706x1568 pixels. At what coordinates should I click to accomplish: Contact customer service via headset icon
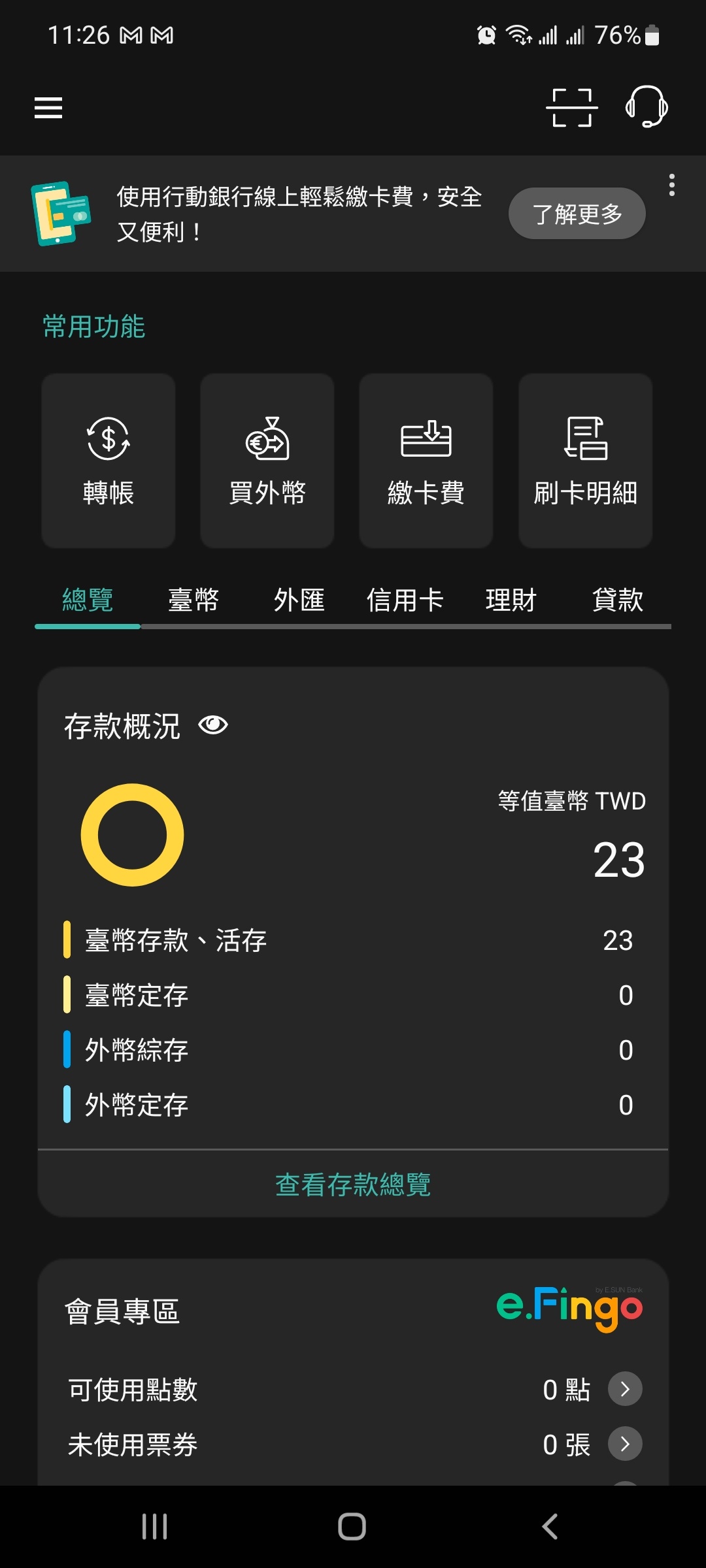tap(646, 106)
